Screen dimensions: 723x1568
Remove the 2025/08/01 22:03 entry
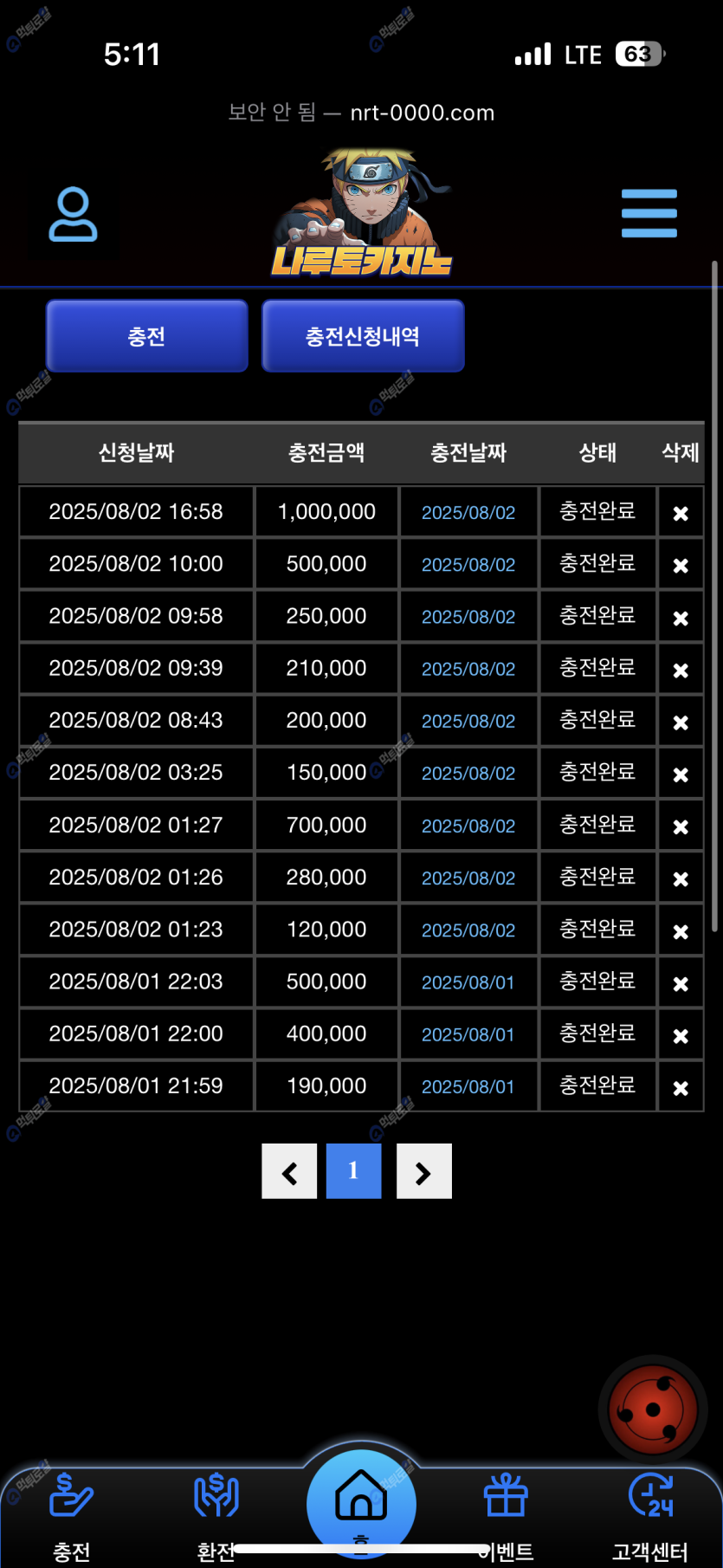(x=681, y=983)
